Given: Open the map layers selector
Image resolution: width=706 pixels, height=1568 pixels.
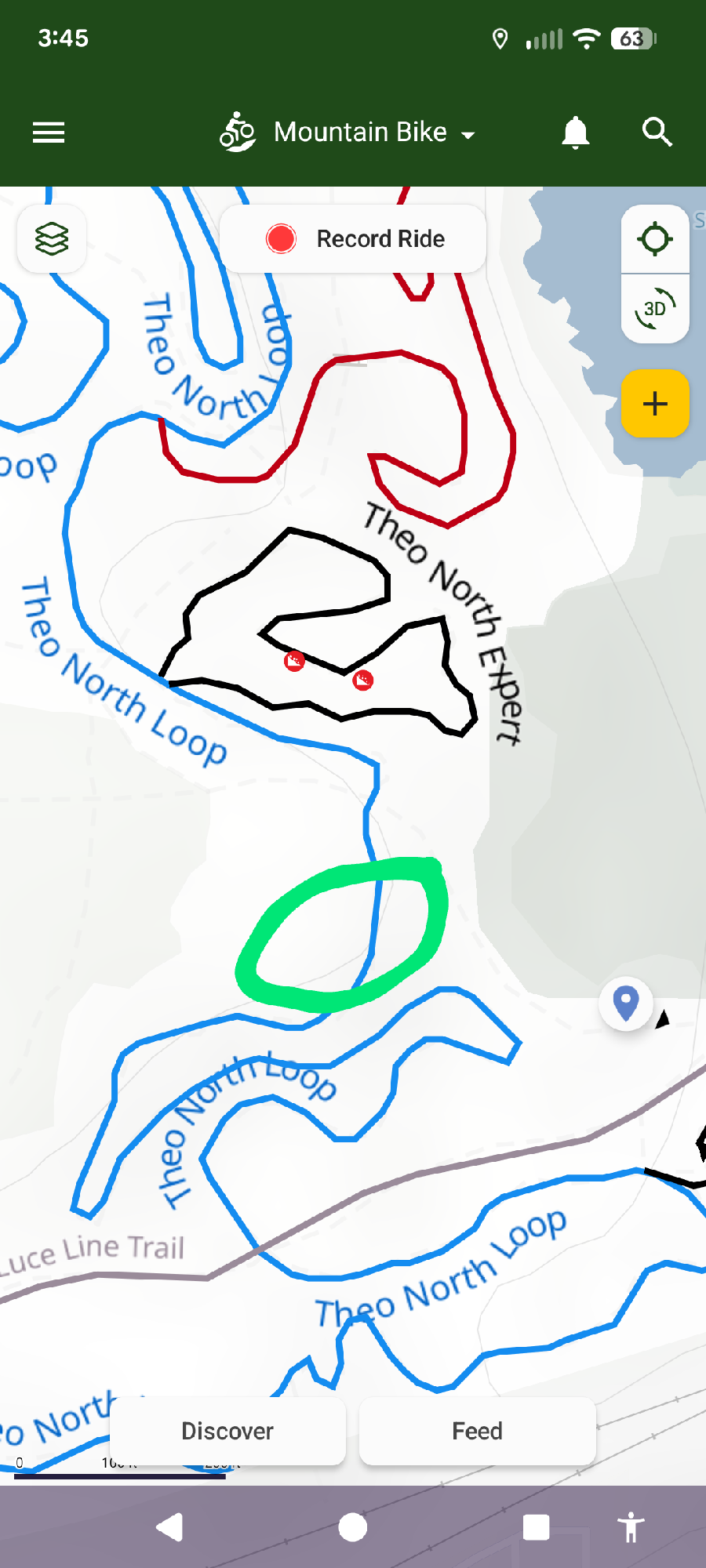Looking at the screenshot, I should pyautogui.click(x=52, y=238).
